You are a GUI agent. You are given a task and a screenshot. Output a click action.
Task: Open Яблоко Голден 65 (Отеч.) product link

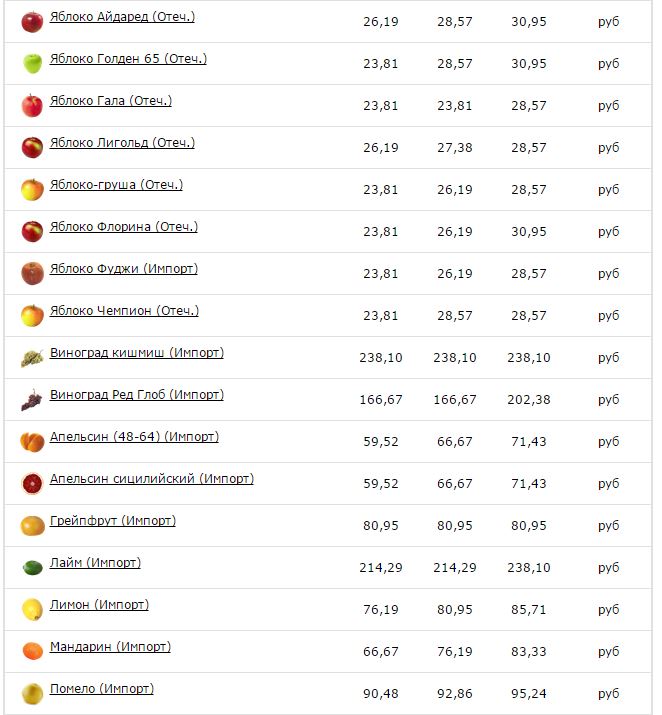128,59
